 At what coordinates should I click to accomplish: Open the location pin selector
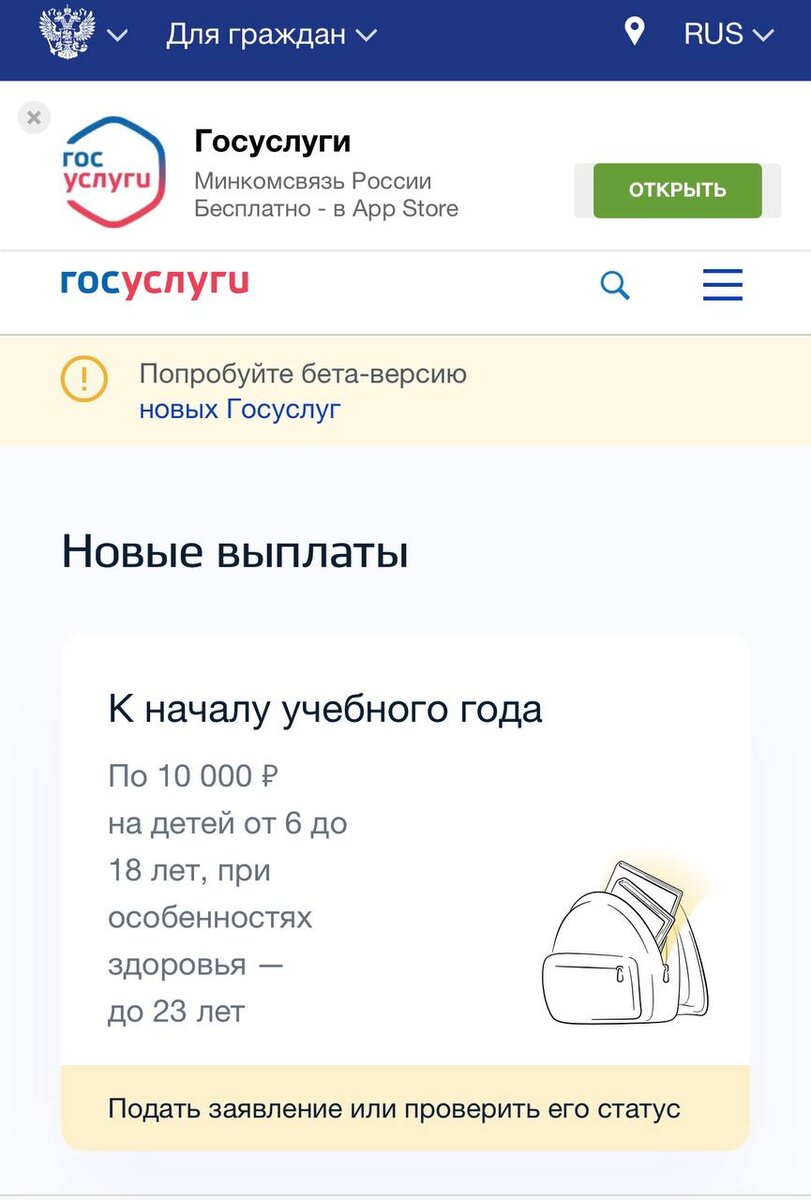pos(634,32)
